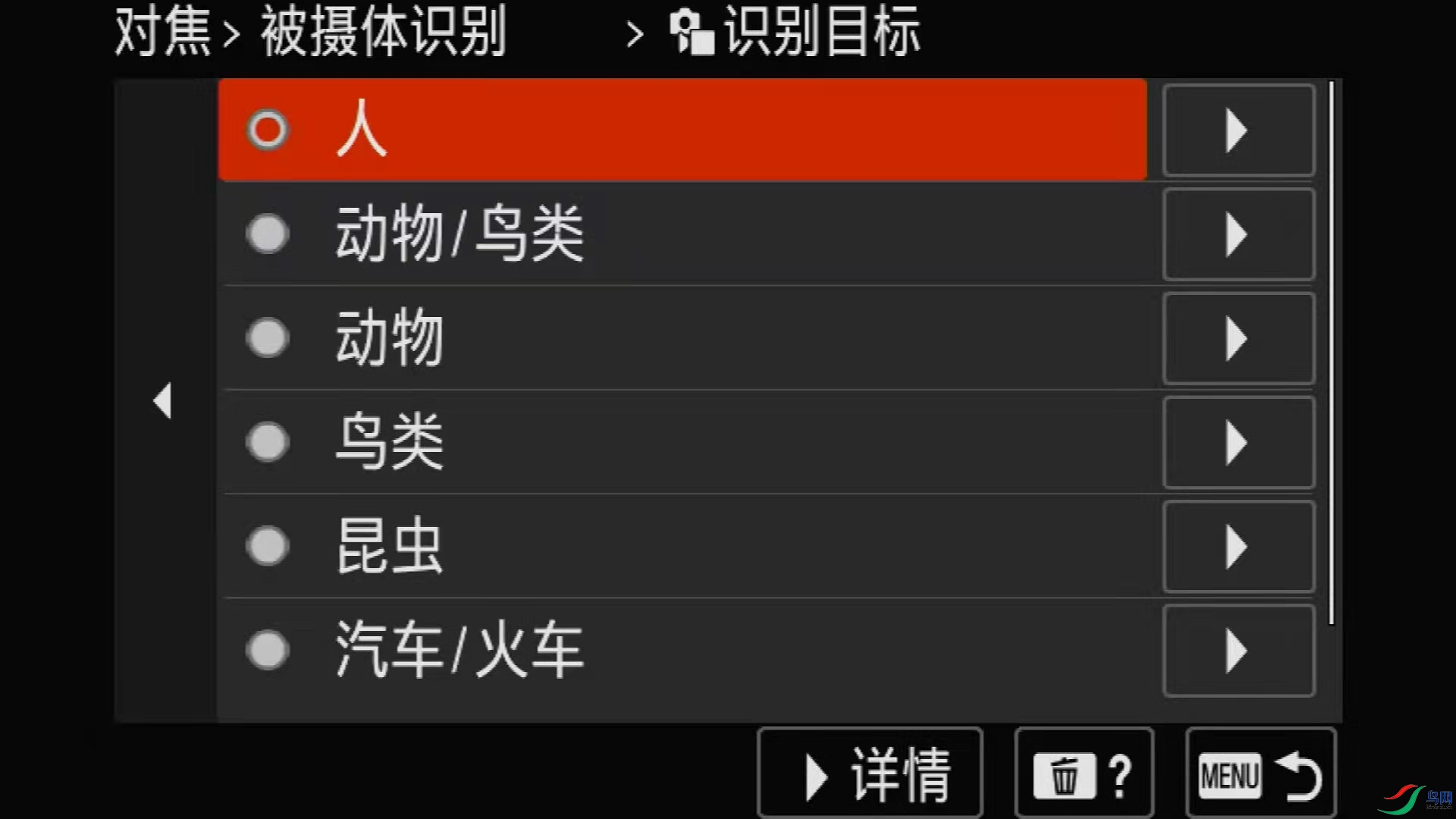Screen dimensions: 1456x819
Task: Choose the 动物 option
Action: [x=681, y=338]
